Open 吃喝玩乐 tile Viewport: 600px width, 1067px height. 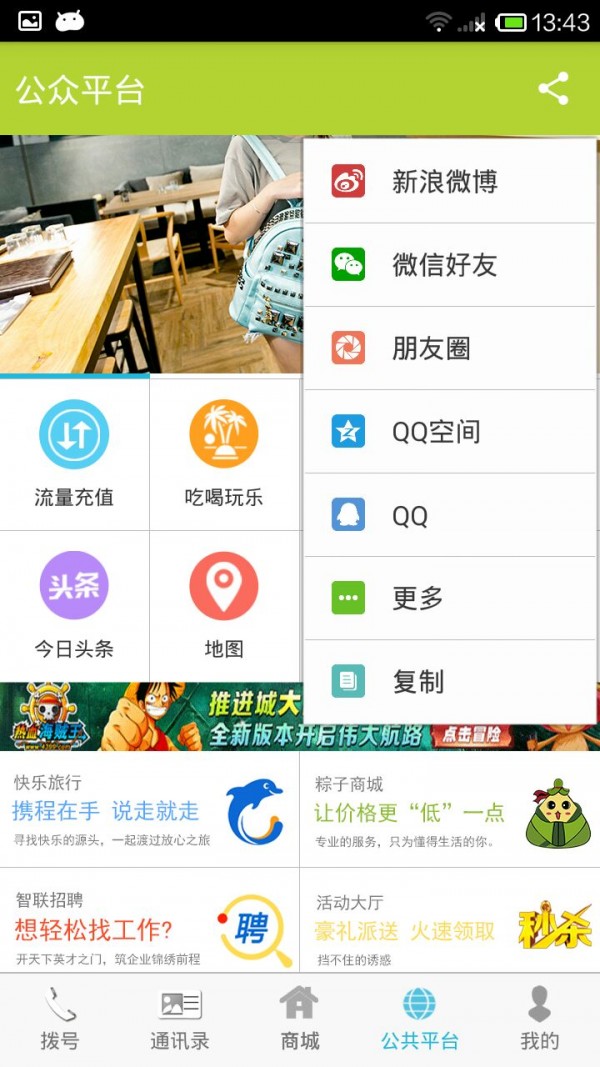(x=224, y=455)
